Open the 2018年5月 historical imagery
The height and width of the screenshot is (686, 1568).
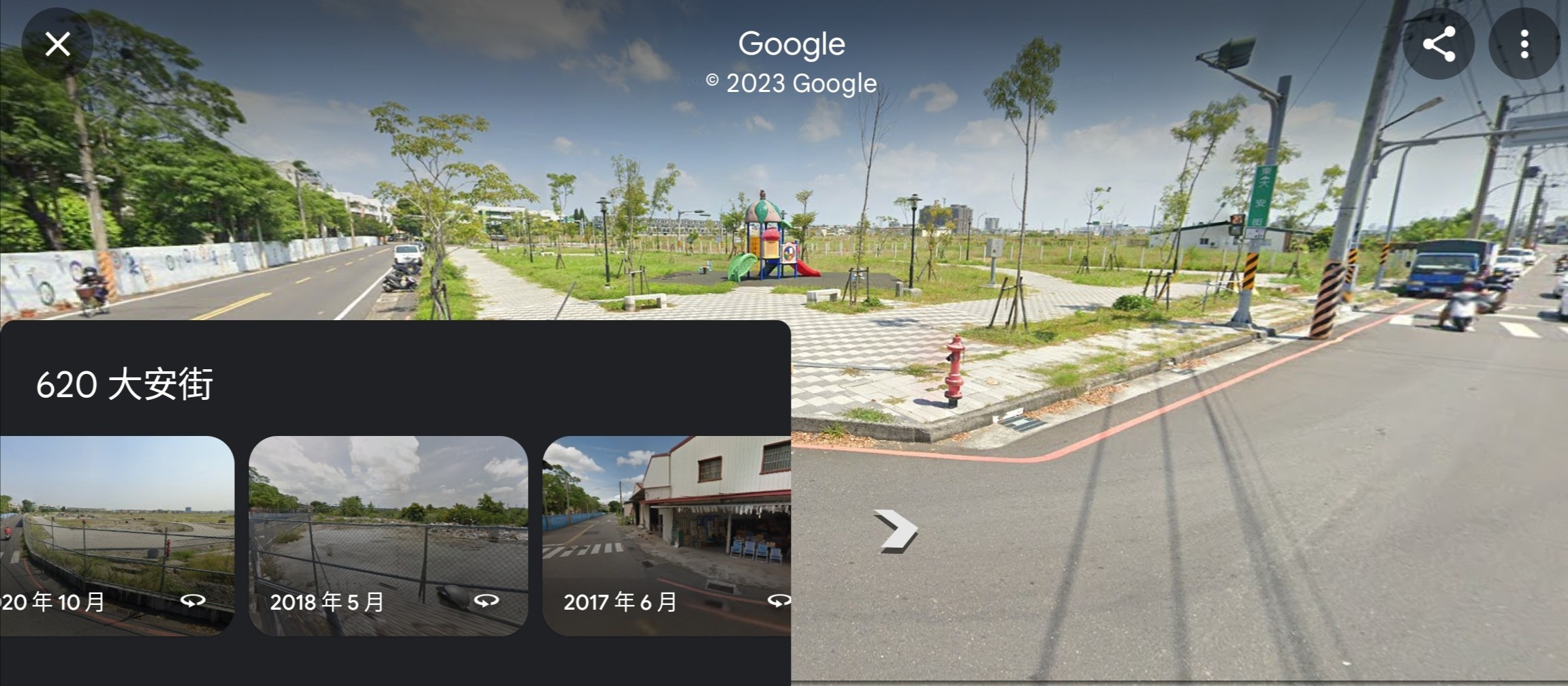(388, 535)
